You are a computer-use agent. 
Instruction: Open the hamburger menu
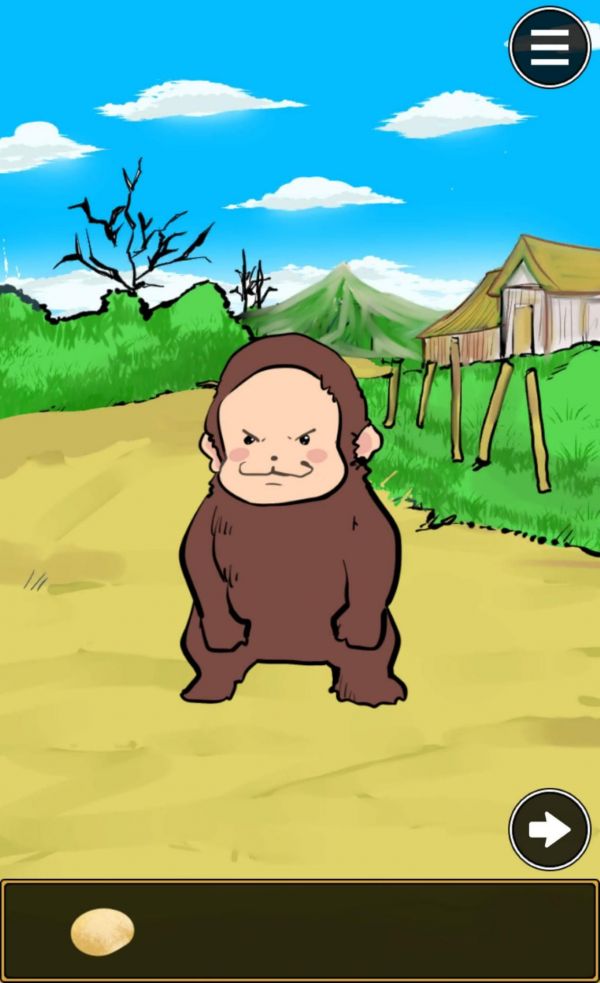click(549, 46)
